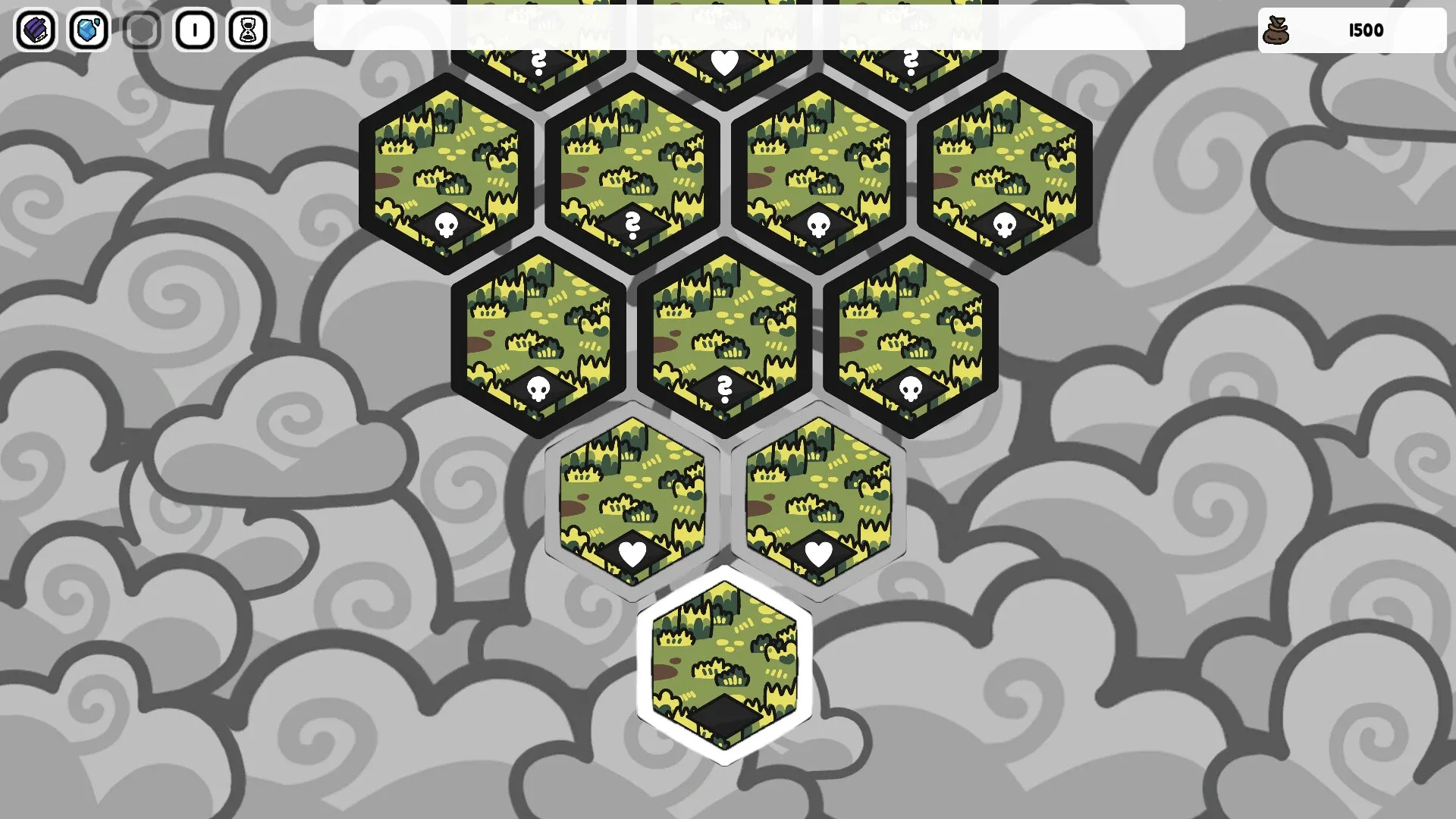Open the blue crystal gem icon
Screen dimensions: 1456x819
click(89, 30)
